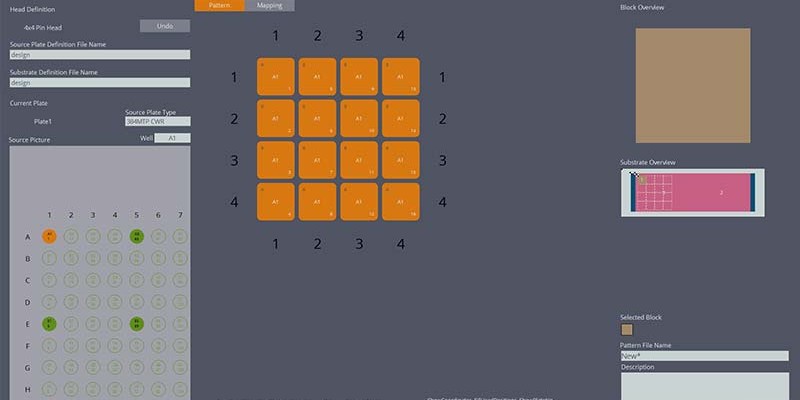The image size is (800, 400).
Task: Select green well E1 in source plate
Action: [49, 324]
